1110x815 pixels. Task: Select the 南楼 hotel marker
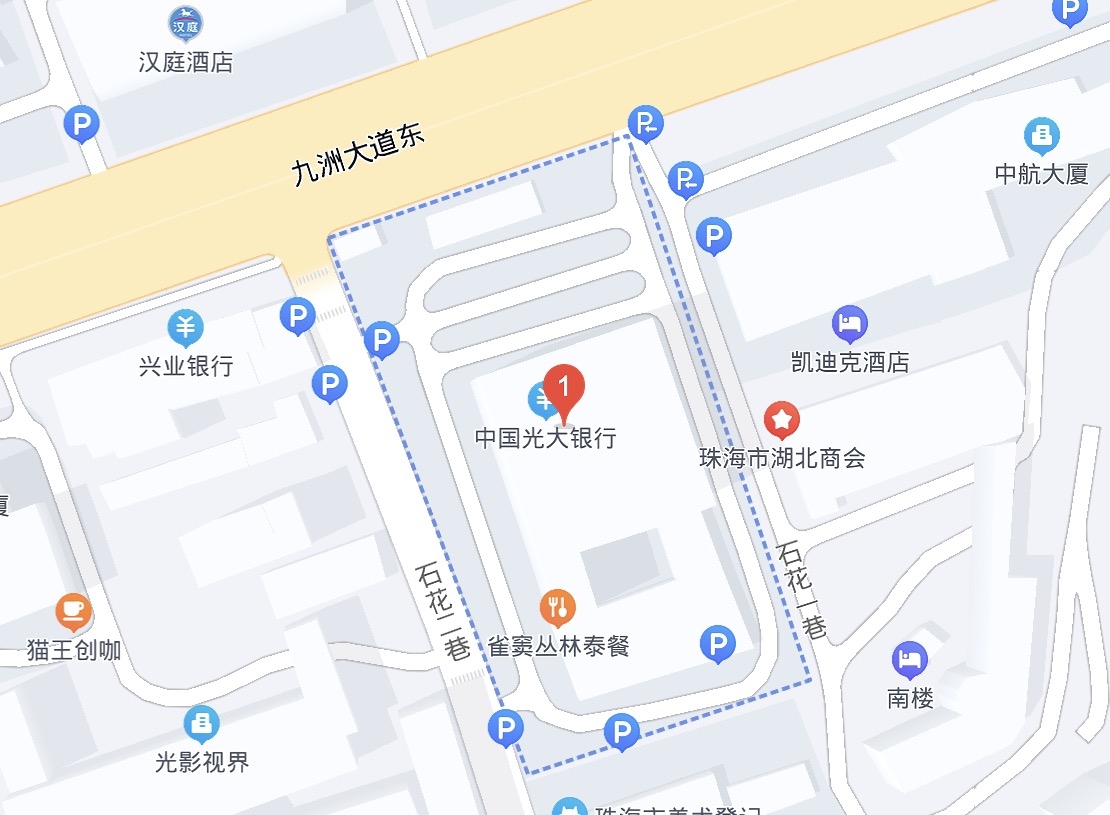point(909,659)
